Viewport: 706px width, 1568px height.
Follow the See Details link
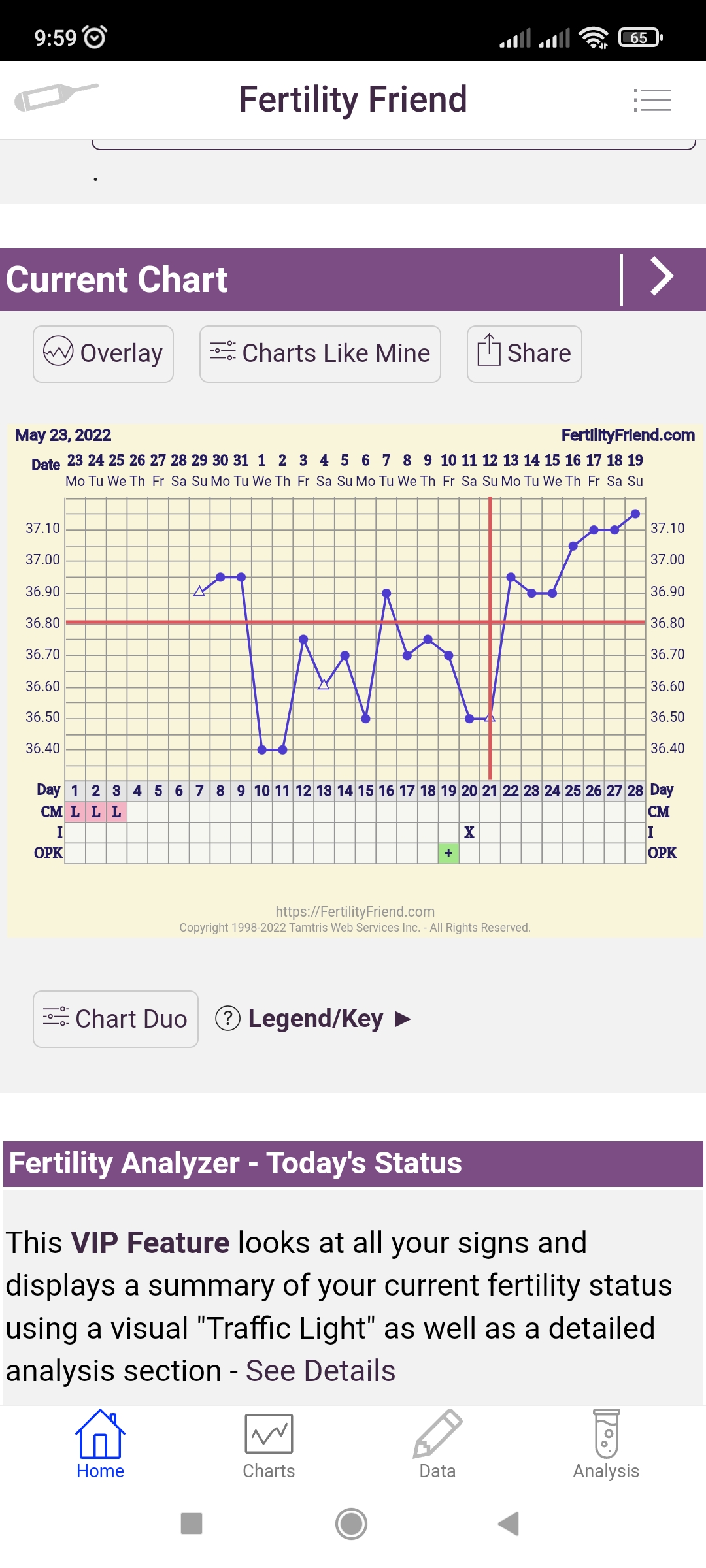click(x=320, y=1371)
